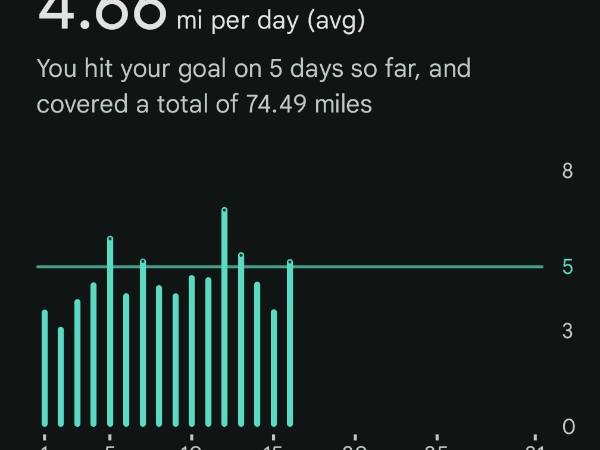Select the most recent day's bar in the chart
Image resolution: width=600 pixels, height=450 pixels.
pyautogui.click(x=290, y=343)
